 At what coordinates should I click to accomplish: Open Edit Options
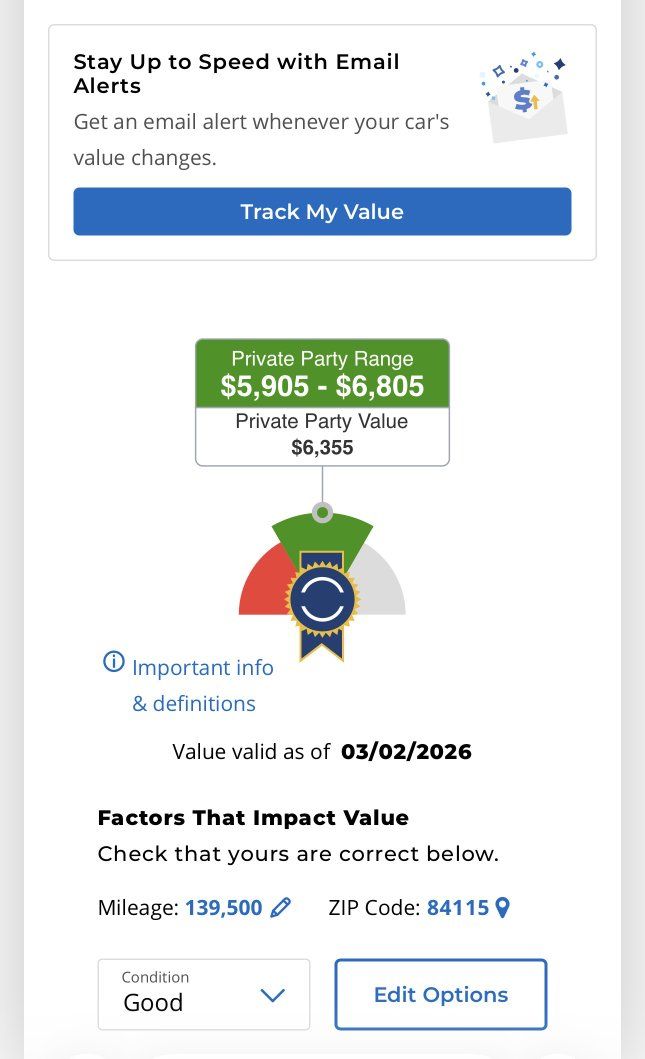[440, 994]
